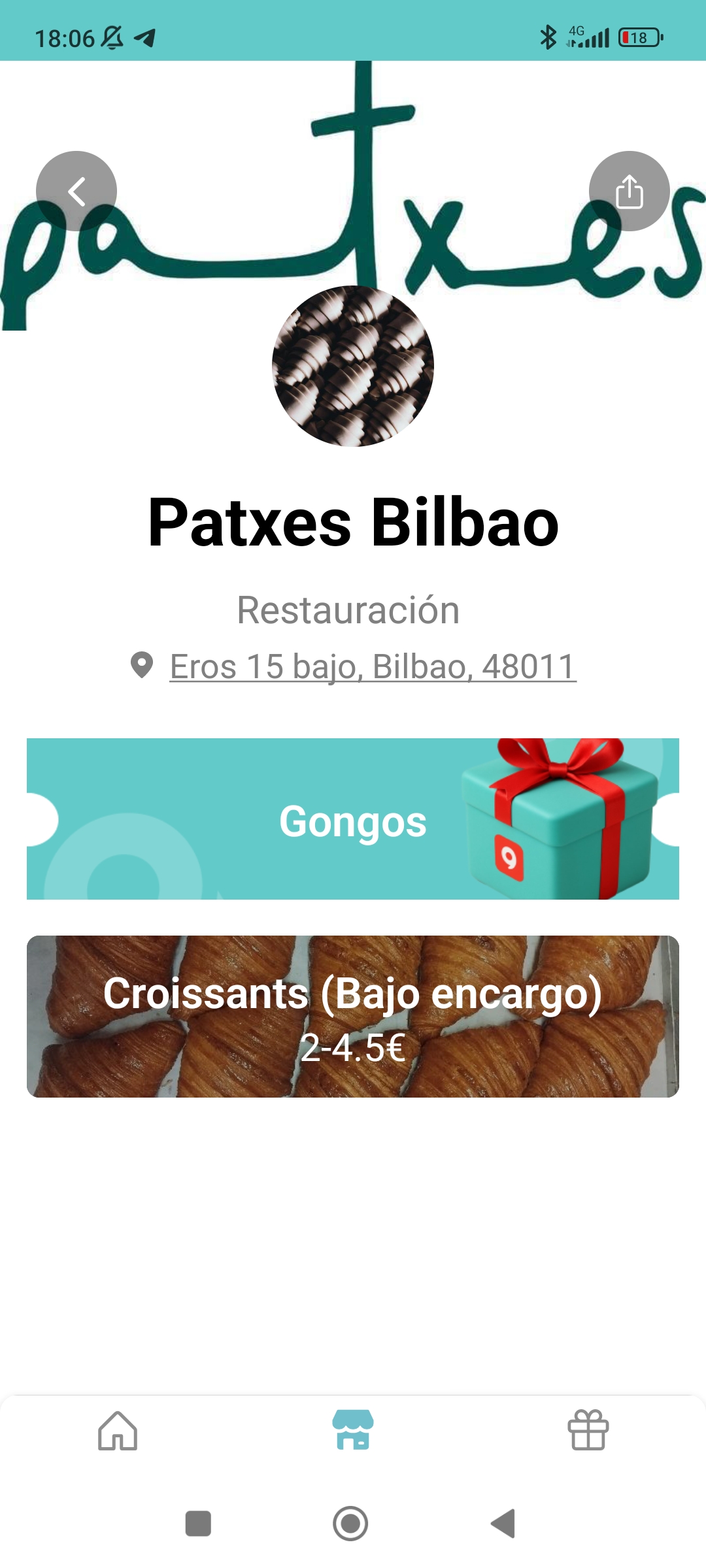Image resolution: width=706 pixels, height=1568 pixels.
Task: Go back using the top-left arrow
Action: click(x=76, y=191)
